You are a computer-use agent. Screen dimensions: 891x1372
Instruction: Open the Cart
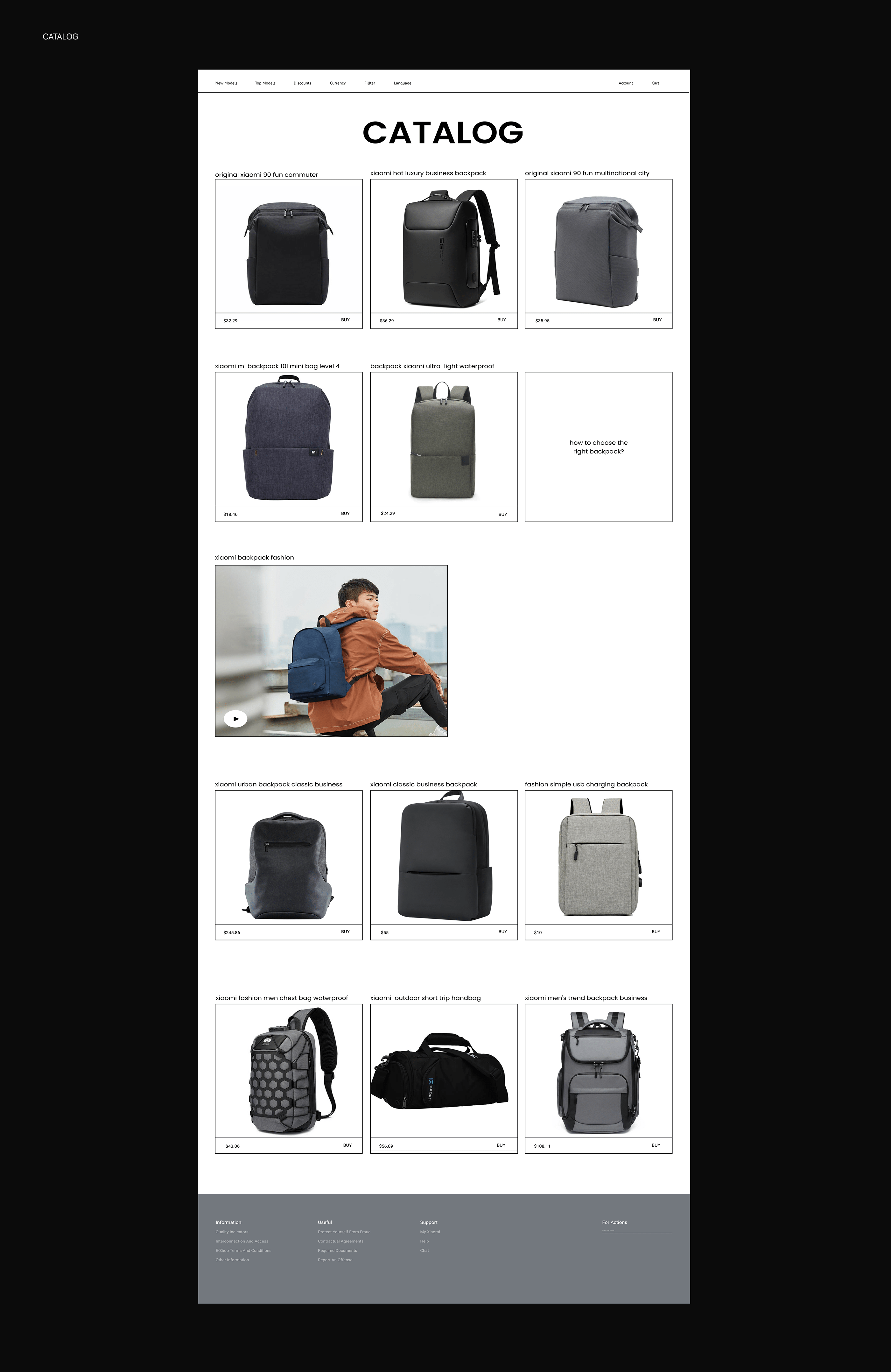[x=655, y=83]
